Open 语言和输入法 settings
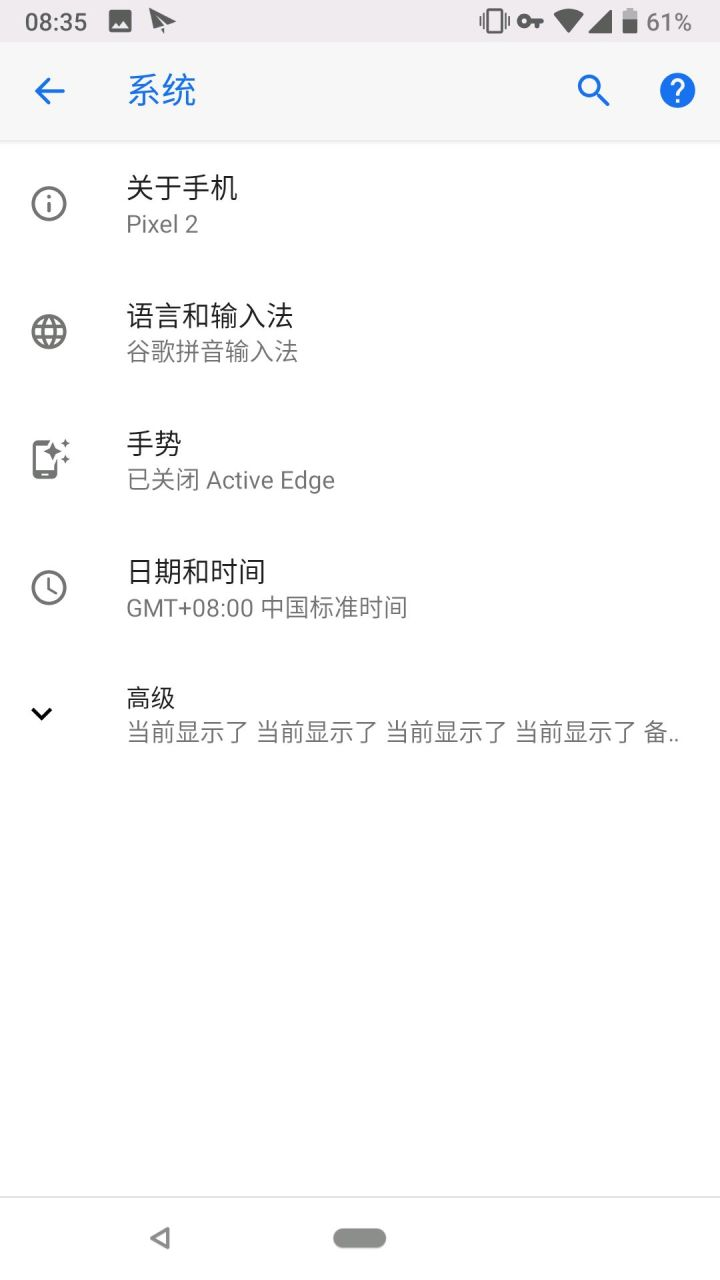The width and height of the screenshot is (720, 1280). coord(360,332)
